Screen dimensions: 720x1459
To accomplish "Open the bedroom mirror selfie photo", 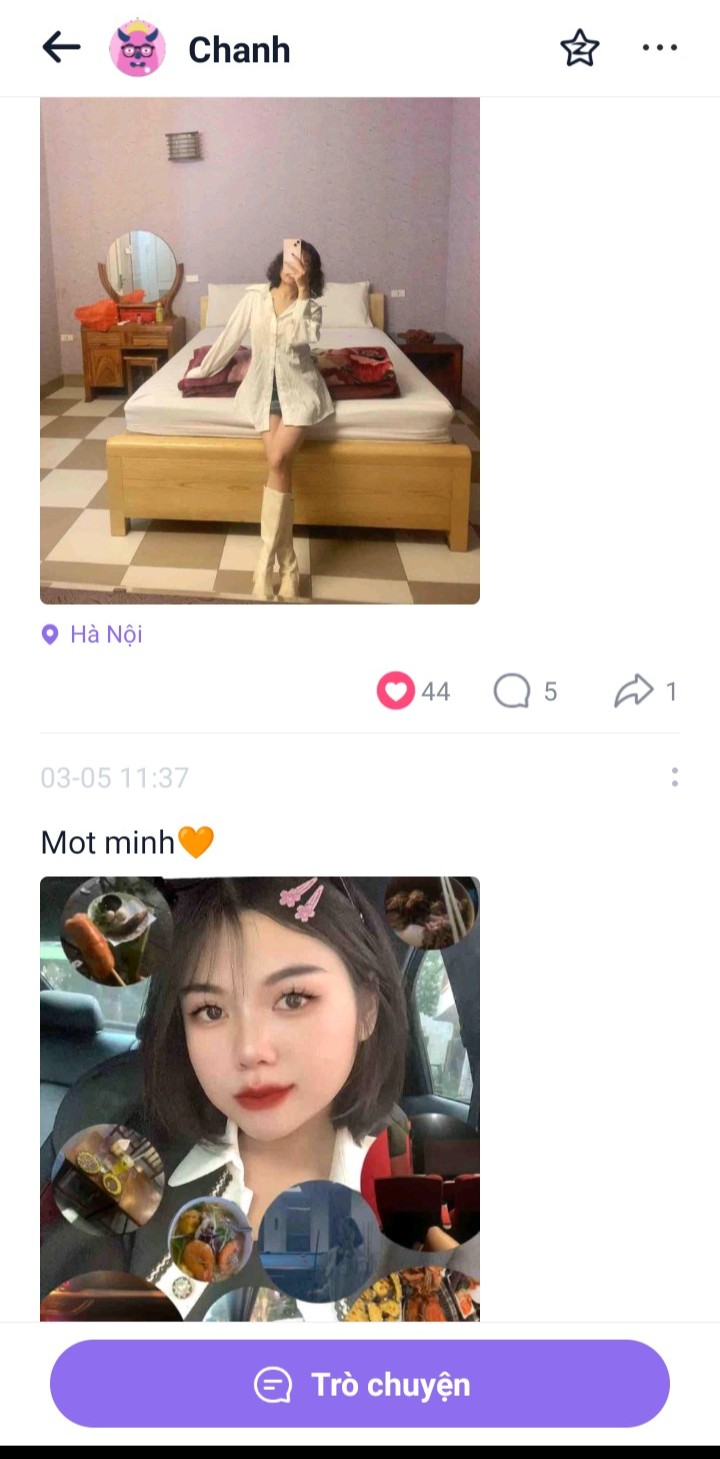I will point(260,350).
